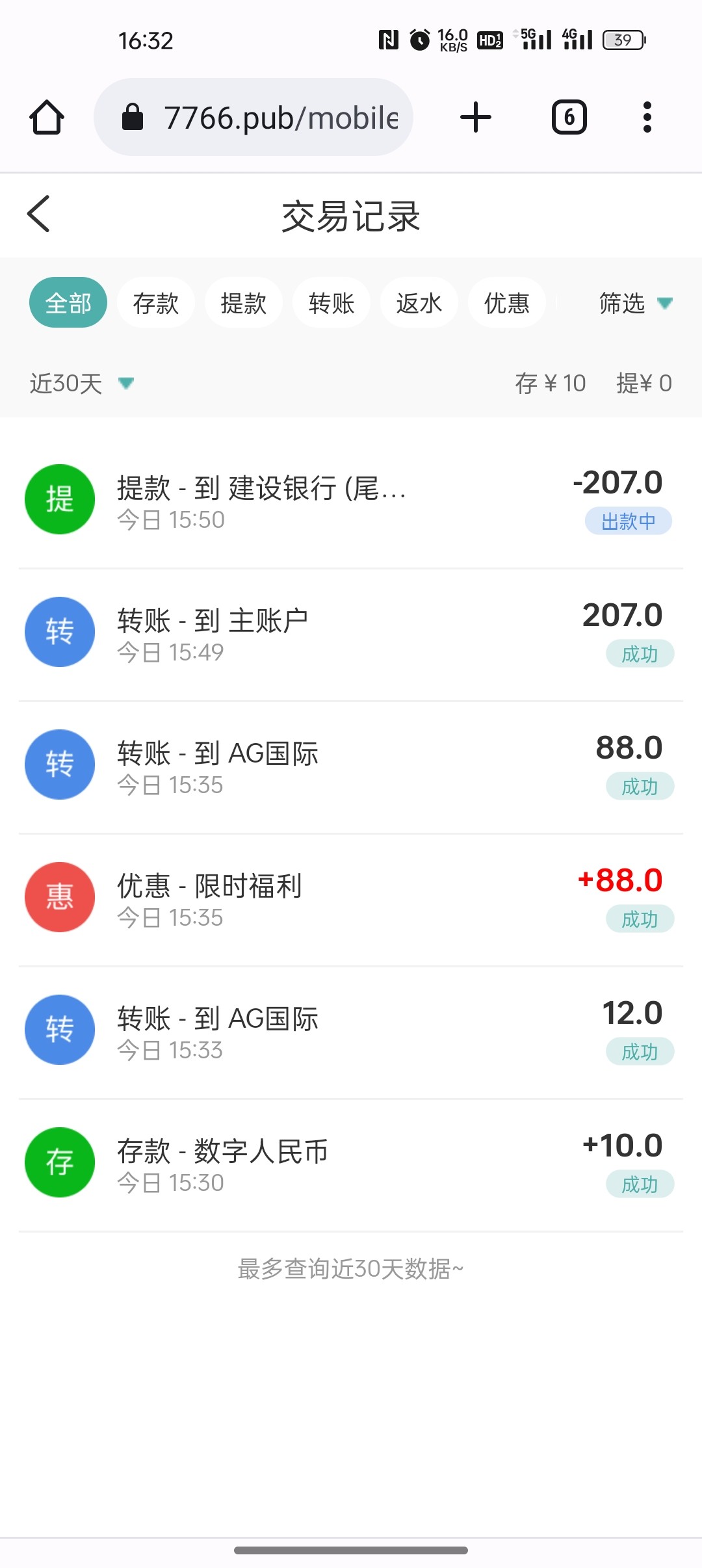Open the browser overflow menu
702x1568 pixels.
tap(647, 118)
